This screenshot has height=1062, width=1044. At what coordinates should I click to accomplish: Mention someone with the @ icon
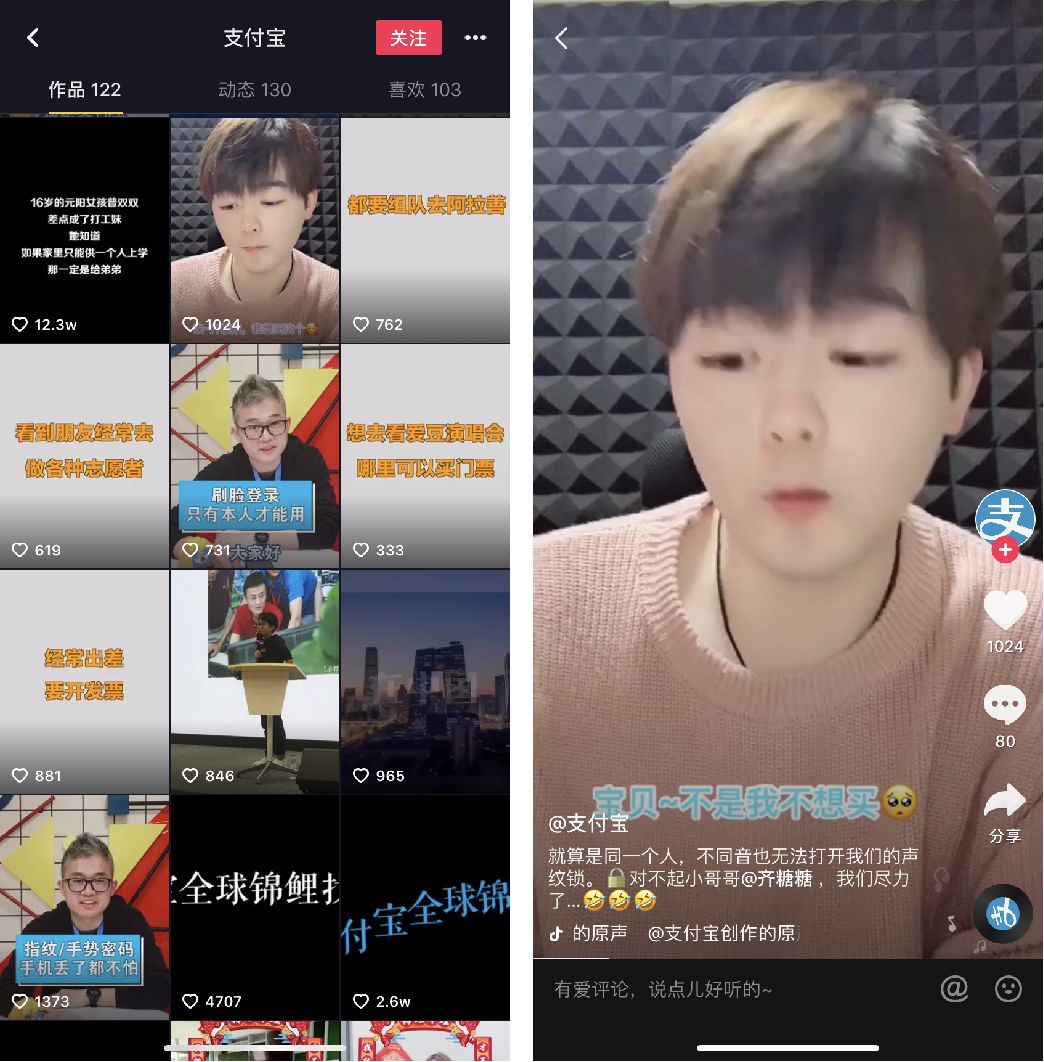(x=954, y=989)
